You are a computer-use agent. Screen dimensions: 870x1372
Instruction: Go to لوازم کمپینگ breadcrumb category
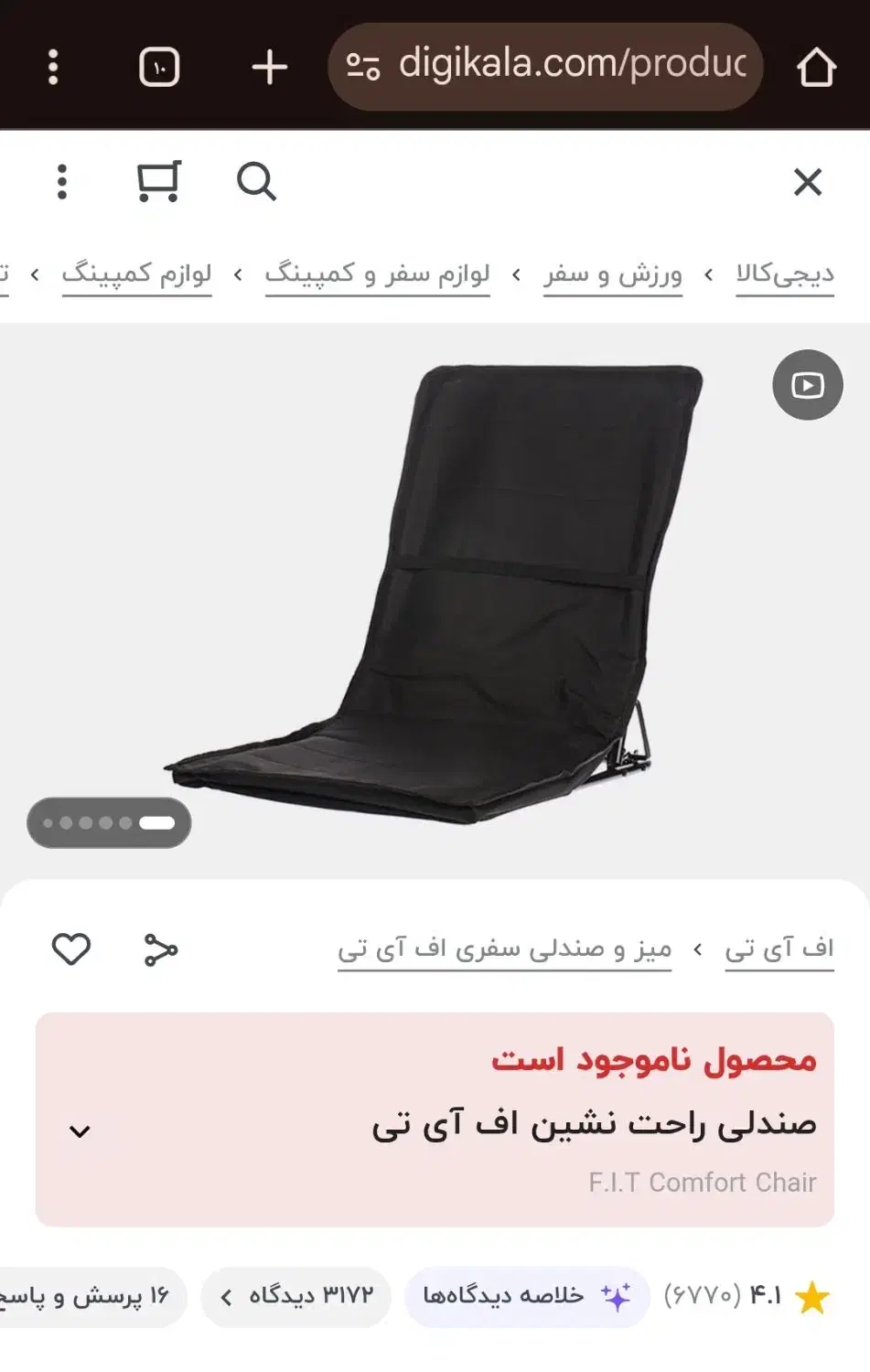tap(136, 273)
